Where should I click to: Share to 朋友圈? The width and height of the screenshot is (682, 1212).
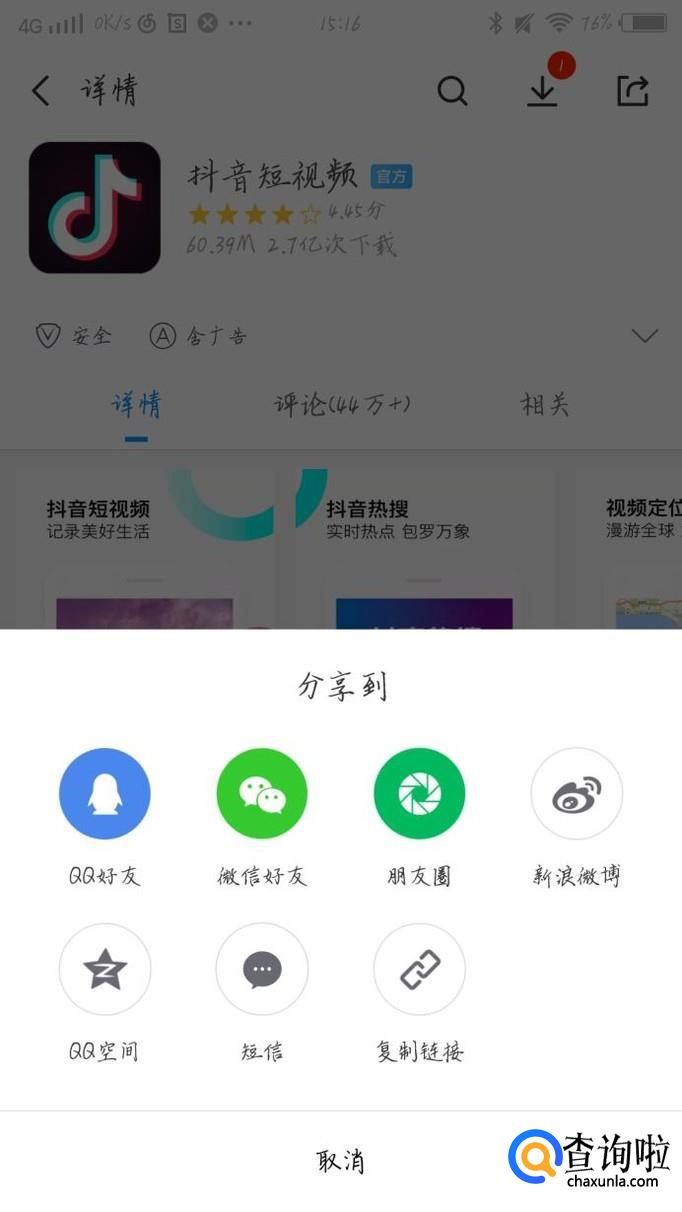coord(419,794)
